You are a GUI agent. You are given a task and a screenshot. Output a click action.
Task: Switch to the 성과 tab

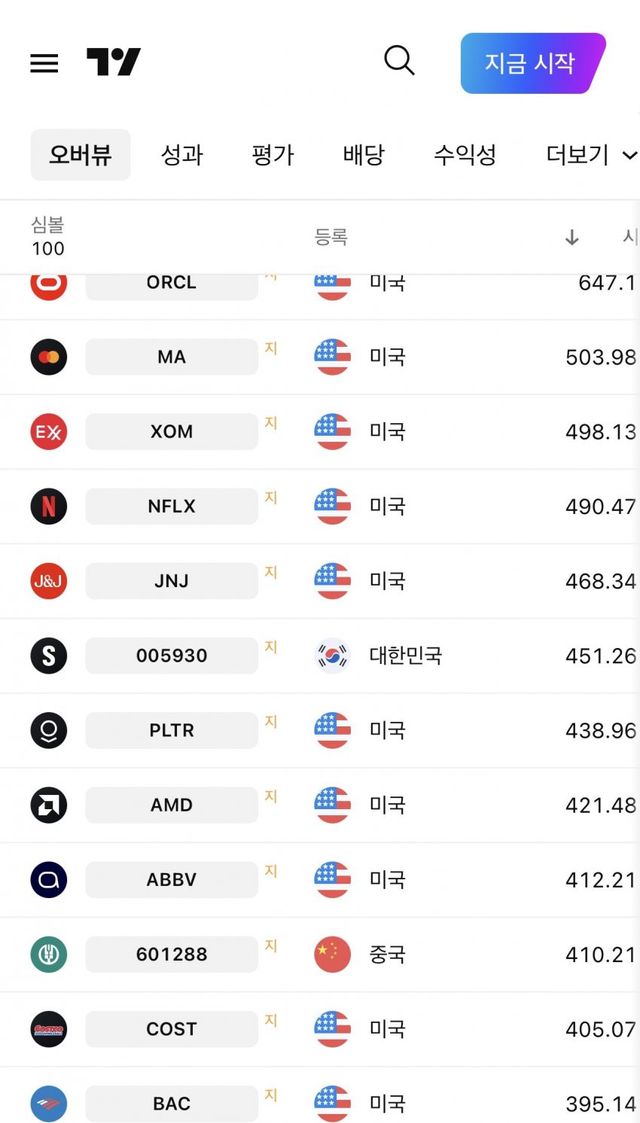pos(182,155)
